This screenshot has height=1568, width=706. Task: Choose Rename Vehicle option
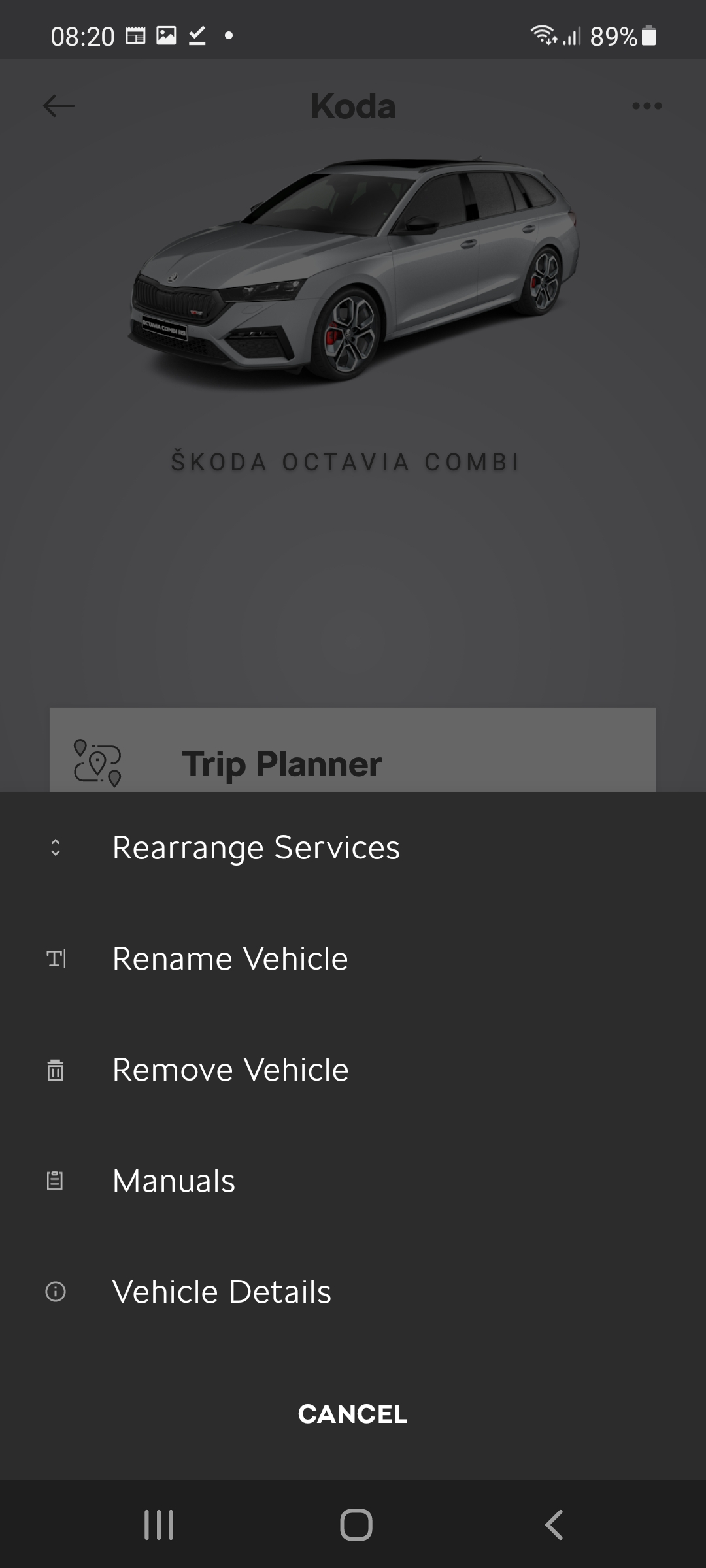pyautogui.click(x=229, y=958)
